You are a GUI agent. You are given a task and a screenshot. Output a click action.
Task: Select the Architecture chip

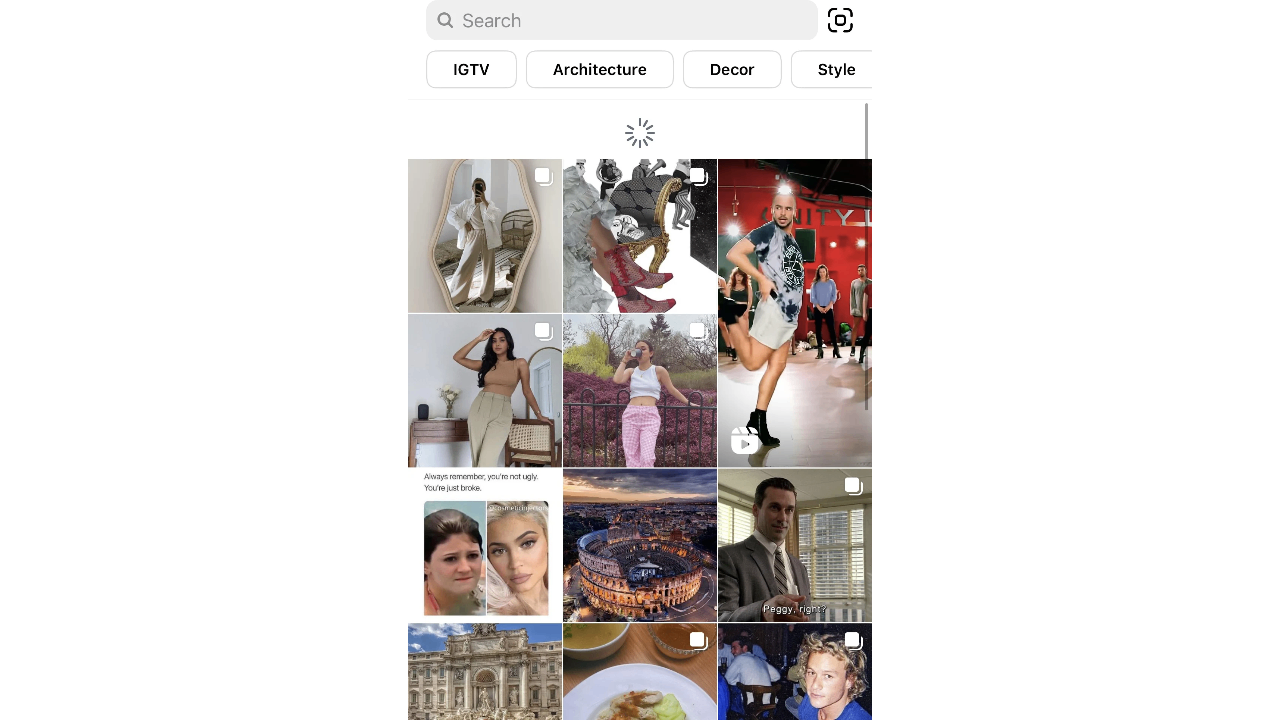(x=599, y=69)
